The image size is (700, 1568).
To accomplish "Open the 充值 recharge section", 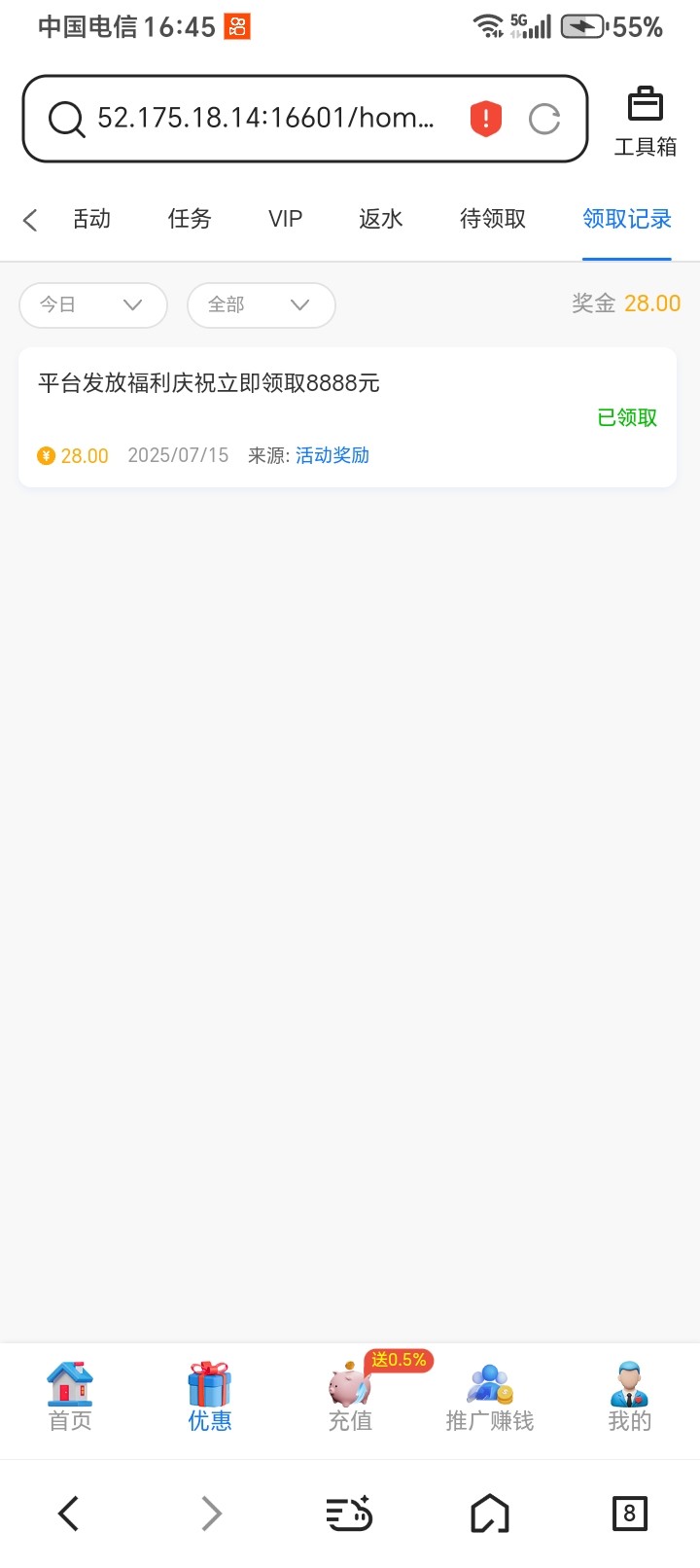I will coord(350,1397).
